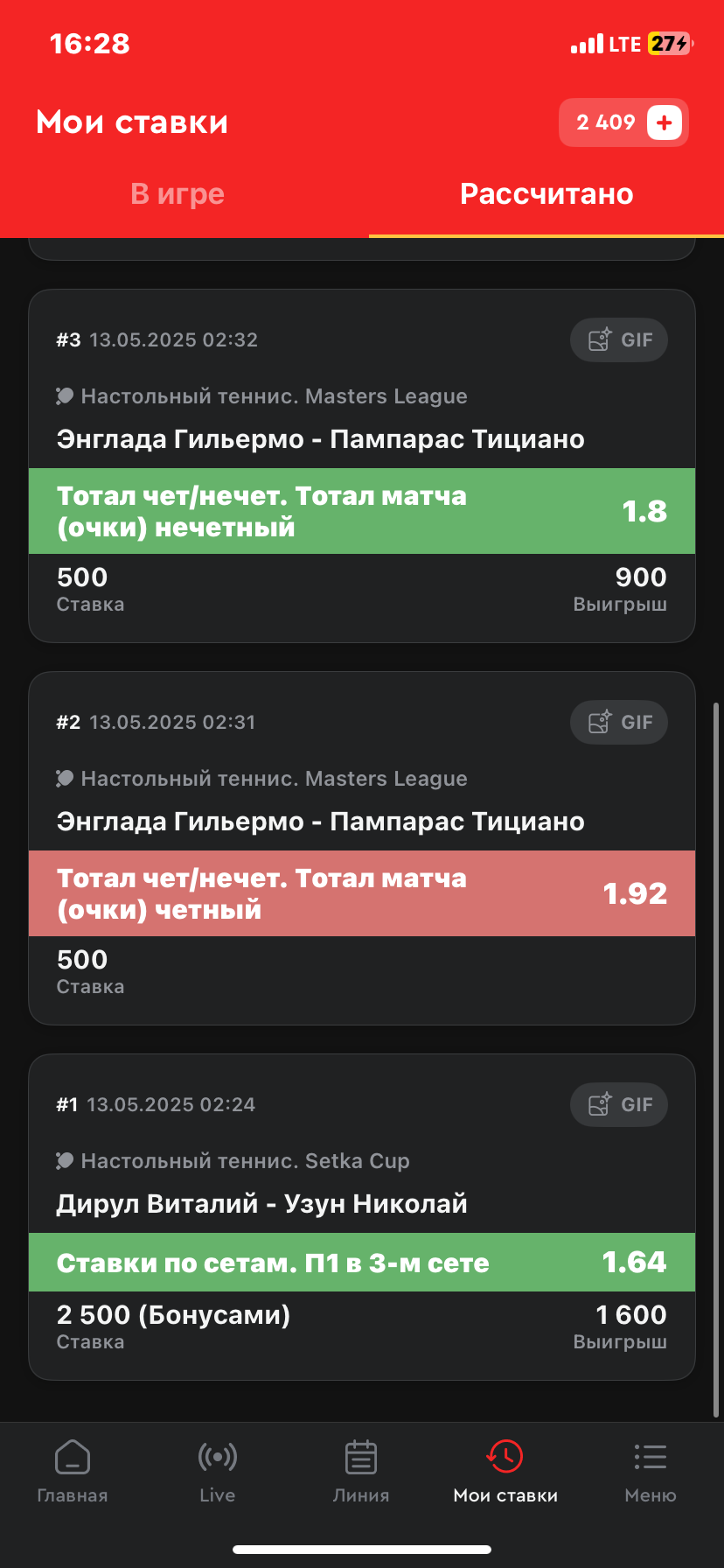Switch to the В игре tab
Viewport: 724px width, 1568px height.
[x=178, y=194]
